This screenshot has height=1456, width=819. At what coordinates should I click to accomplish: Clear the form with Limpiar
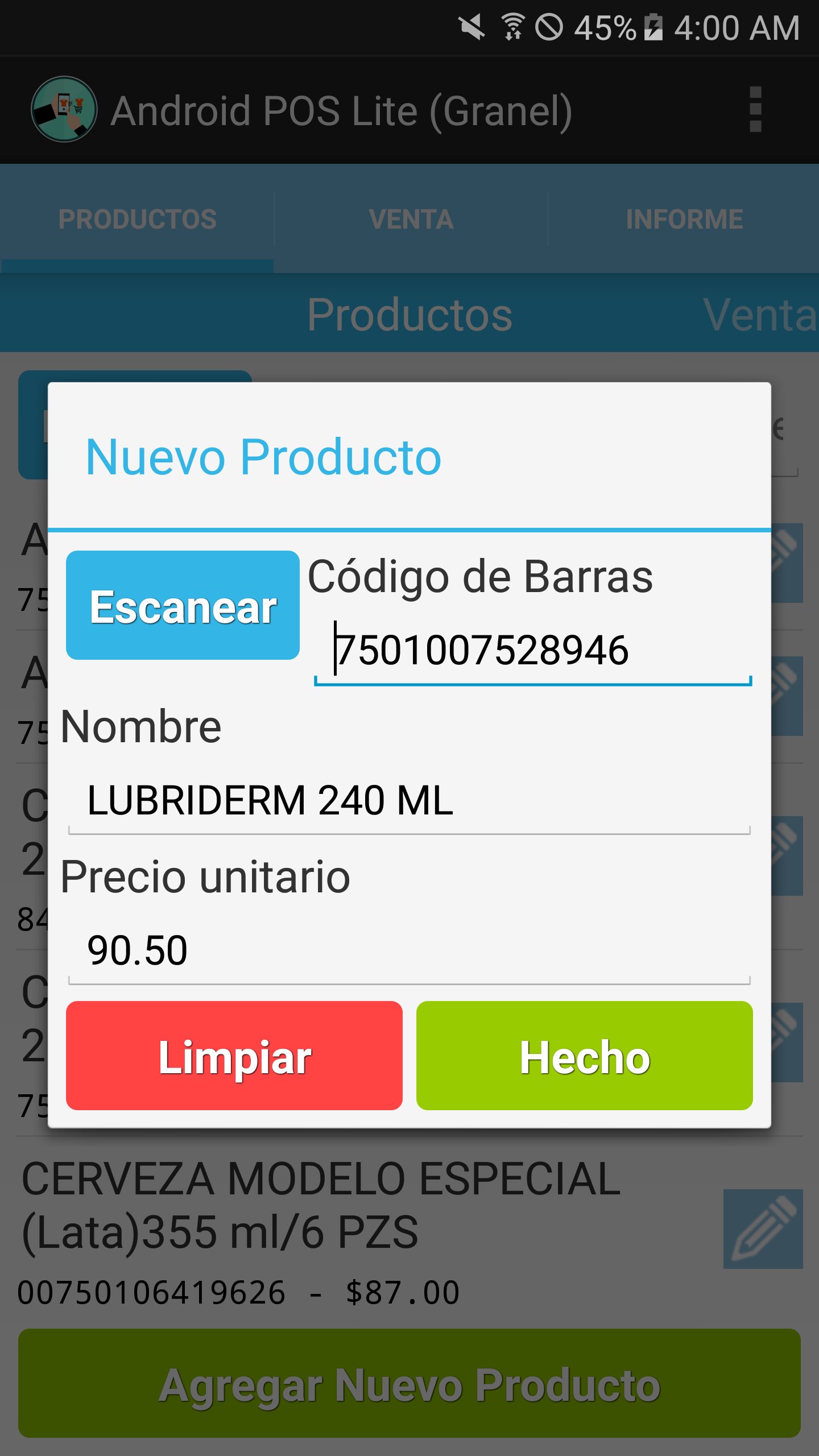click(x=234, y=1056)
